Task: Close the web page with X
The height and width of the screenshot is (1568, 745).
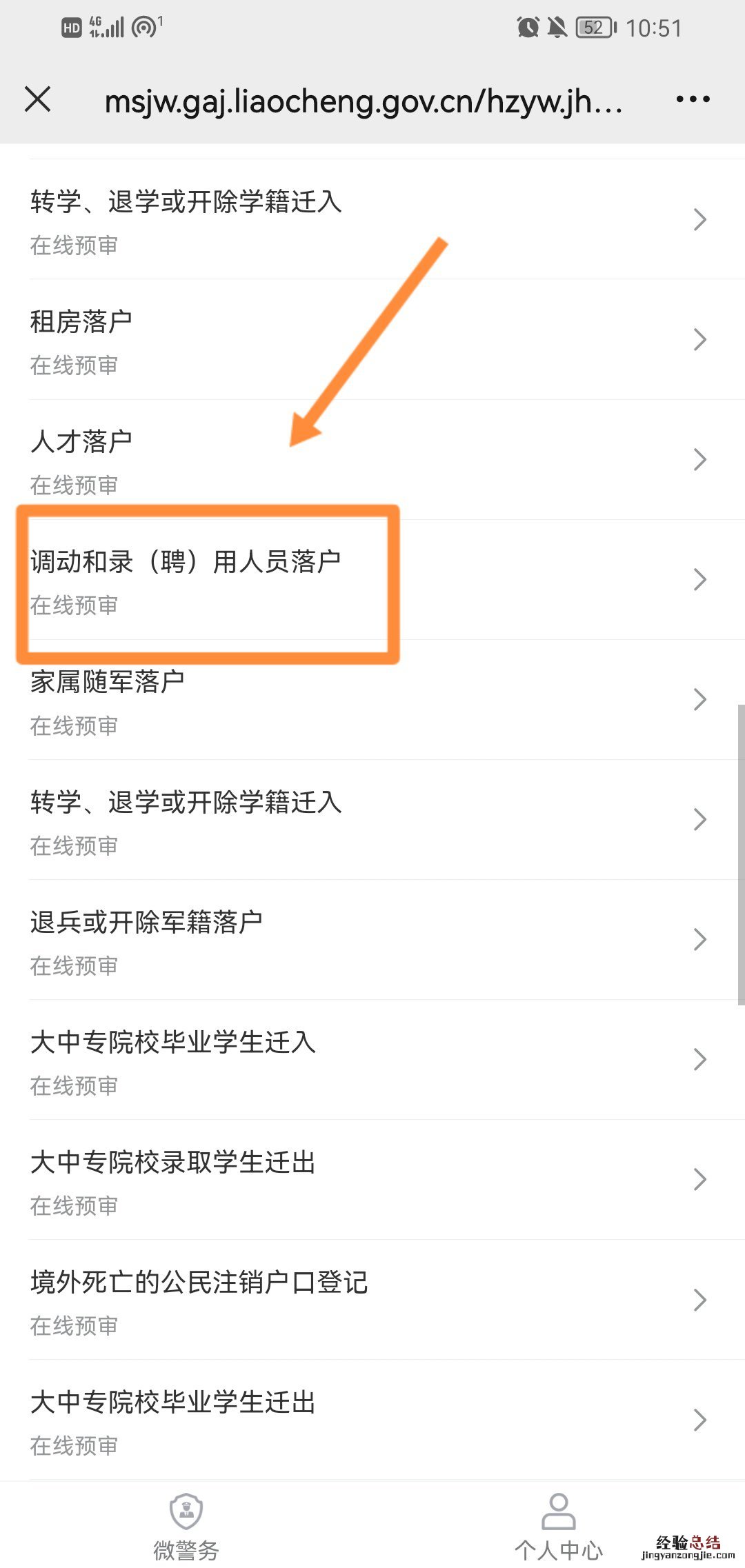Action: [38, 99]
